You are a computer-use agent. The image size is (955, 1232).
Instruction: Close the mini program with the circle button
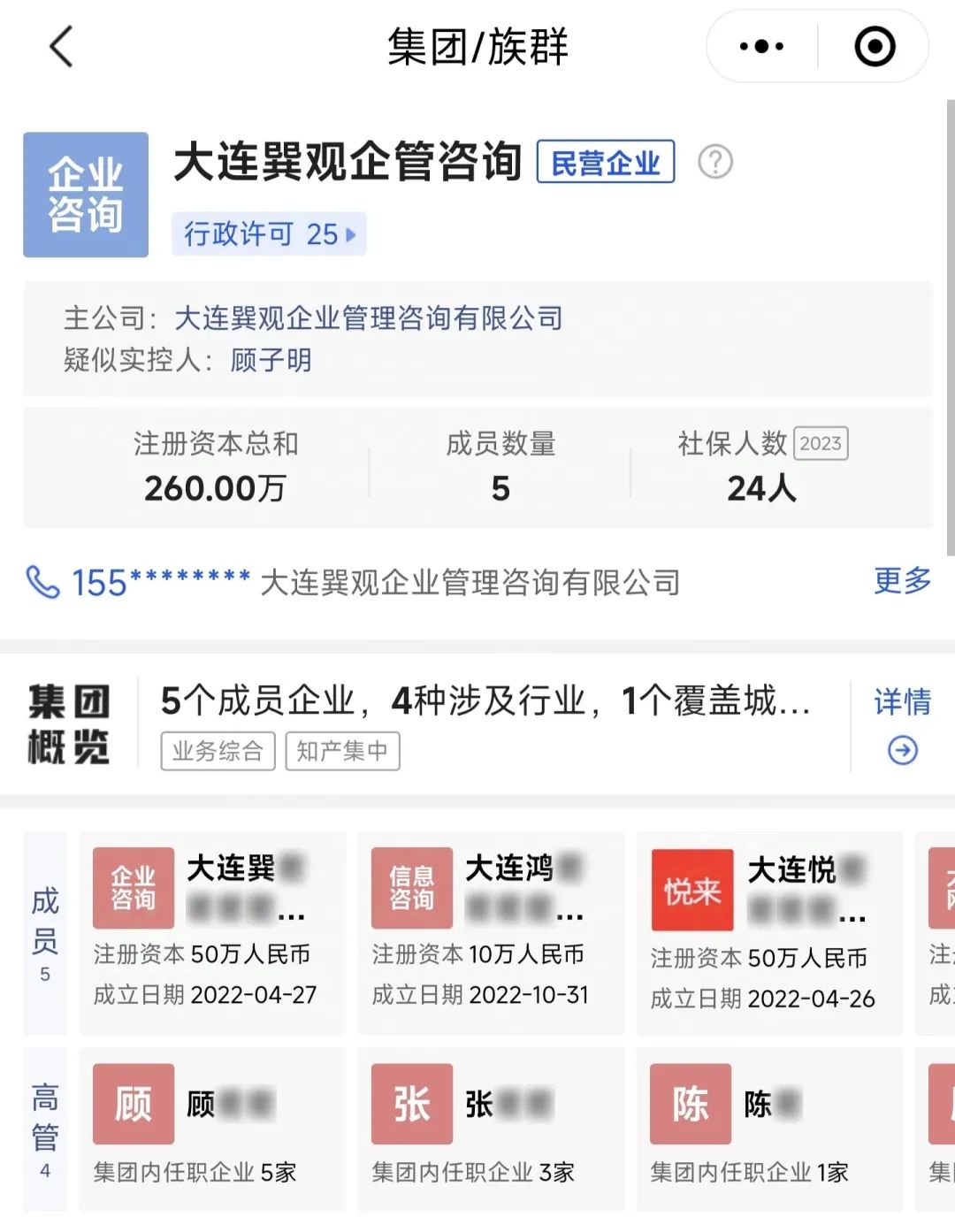[875, 47]
